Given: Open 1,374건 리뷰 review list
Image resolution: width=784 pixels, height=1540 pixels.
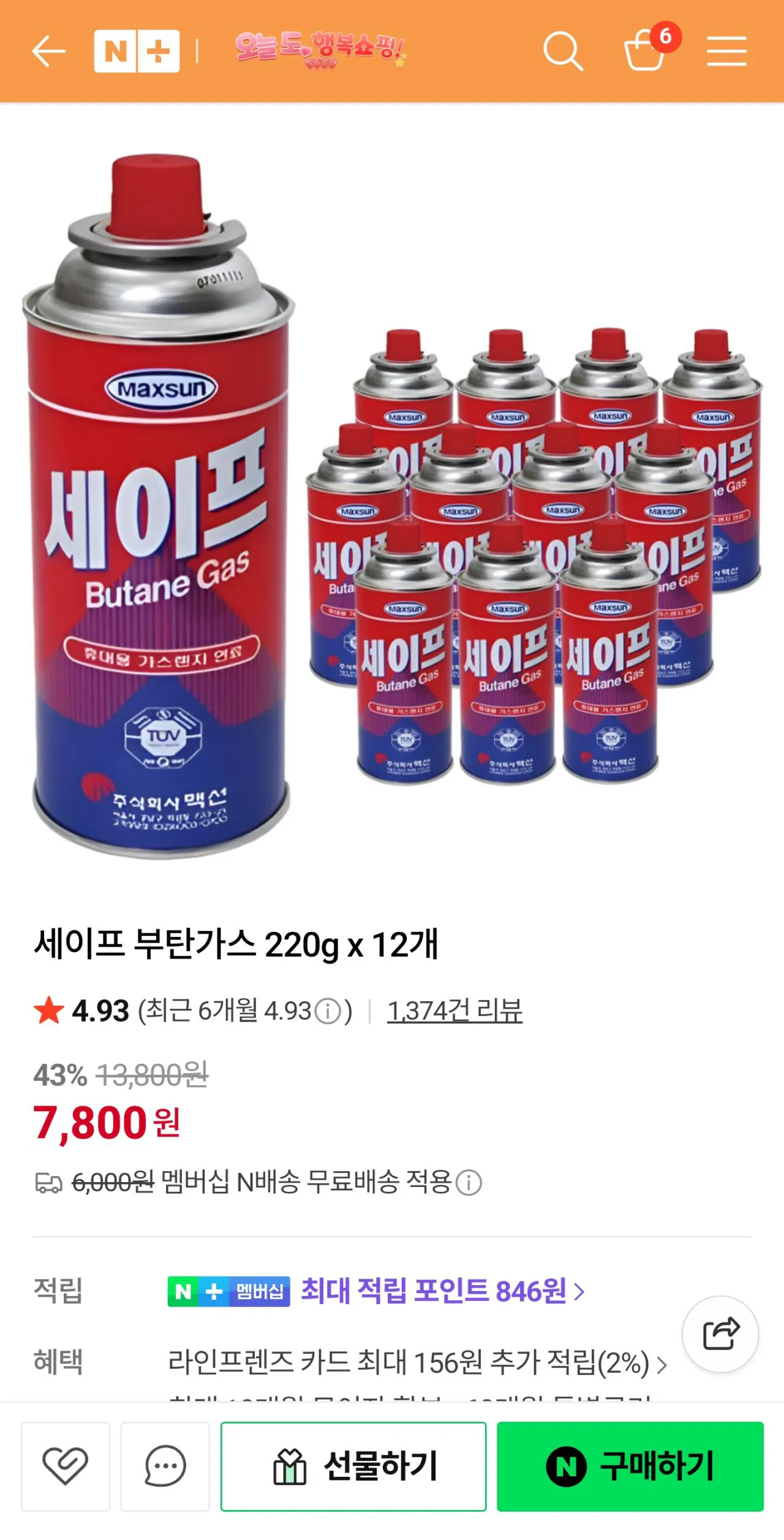Looking at the screenshot, I should [452, 1011].
